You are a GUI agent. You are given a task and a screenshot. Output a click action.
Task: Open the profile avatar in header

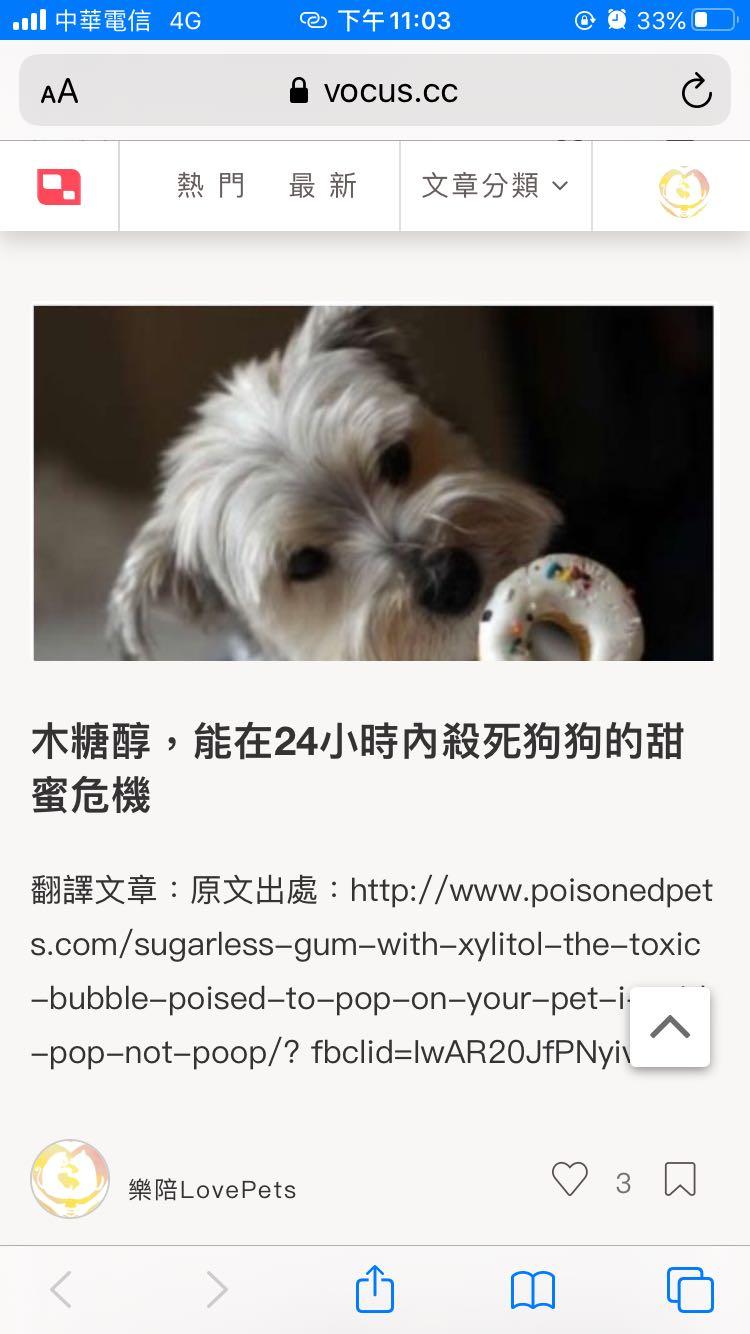click(x=684, y=190)
